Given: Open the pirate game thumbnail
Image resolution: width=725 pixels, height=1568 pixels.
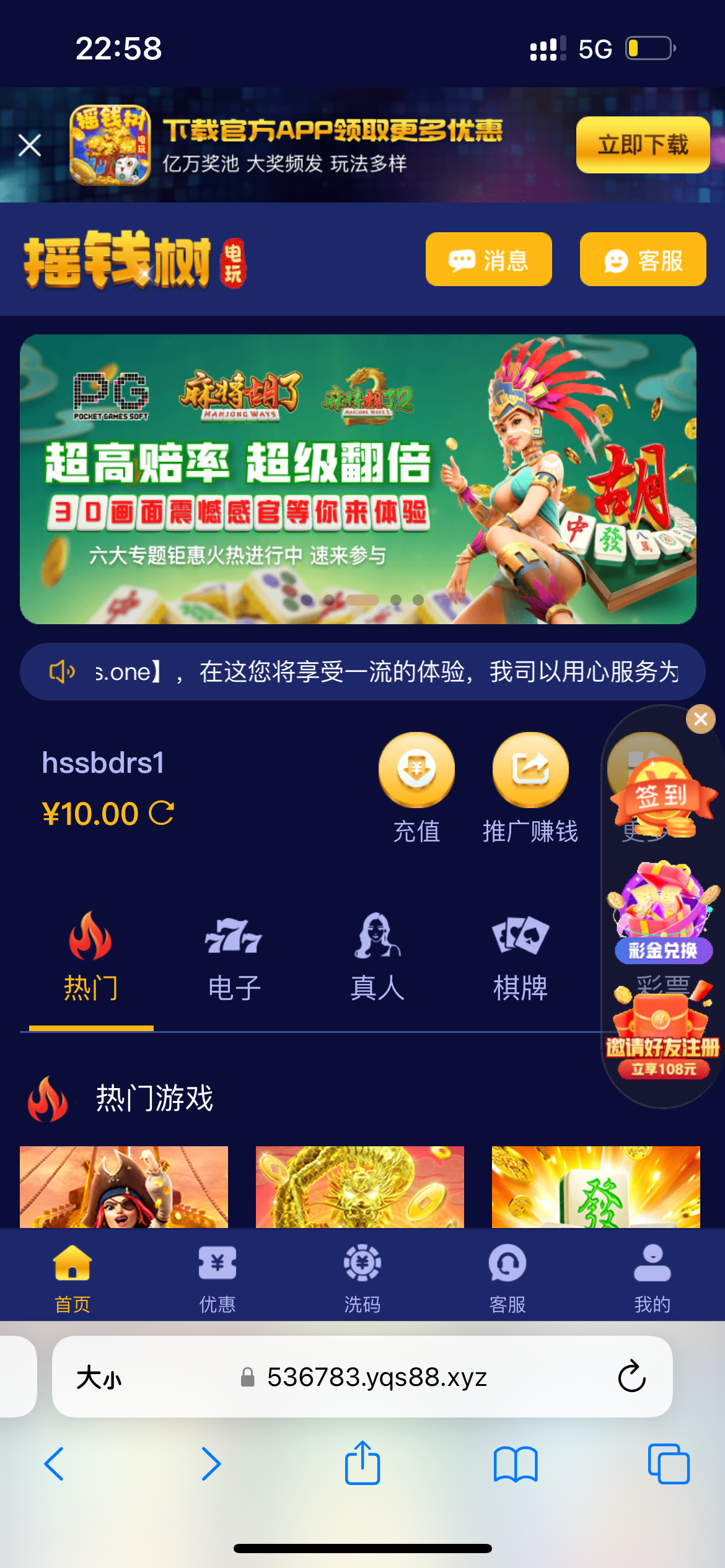Looking at the screenshot, I should [x=124, y=1186].
